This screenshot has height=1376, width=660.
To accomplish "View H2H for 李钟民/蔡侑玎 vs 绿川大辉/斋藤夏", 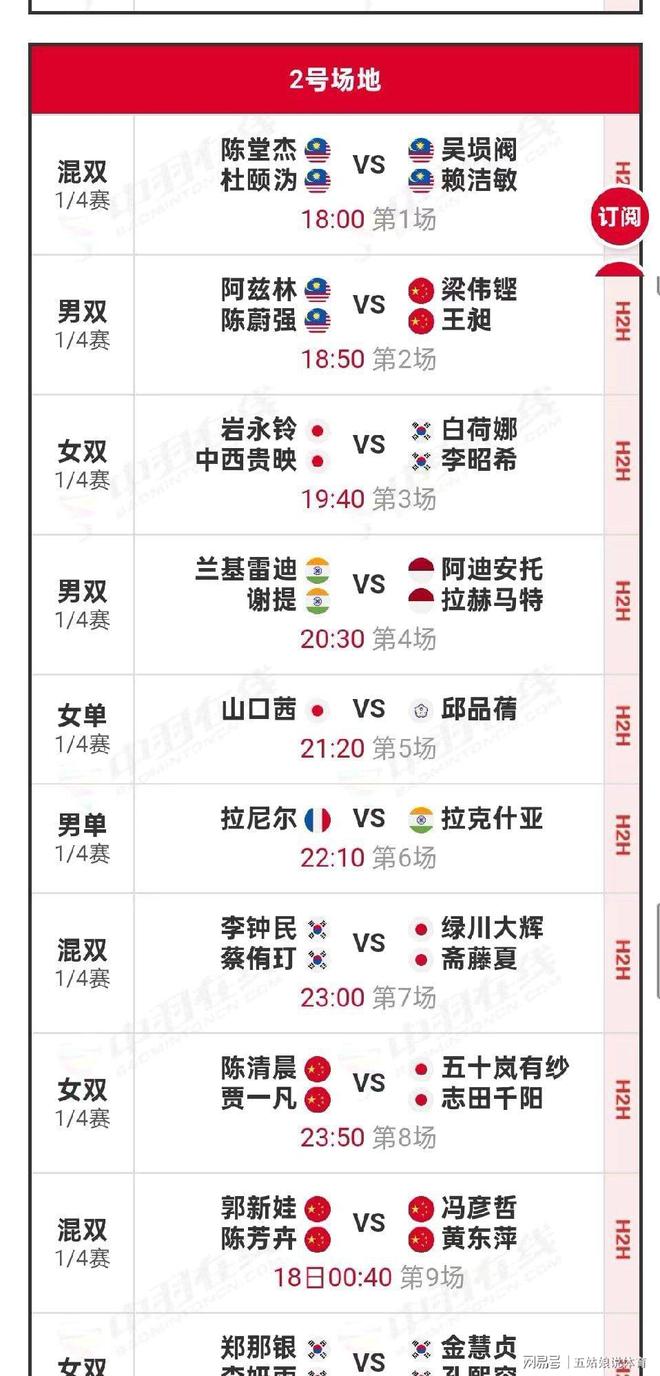I will [622, 962].
